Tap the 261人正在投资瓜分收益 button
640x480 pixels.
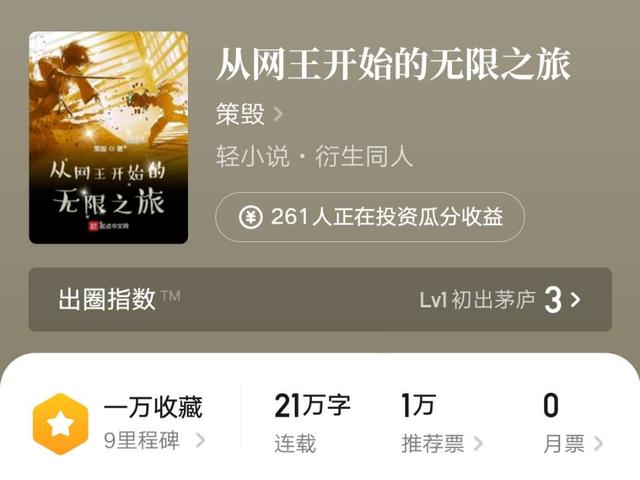click(x=369, y=217)
